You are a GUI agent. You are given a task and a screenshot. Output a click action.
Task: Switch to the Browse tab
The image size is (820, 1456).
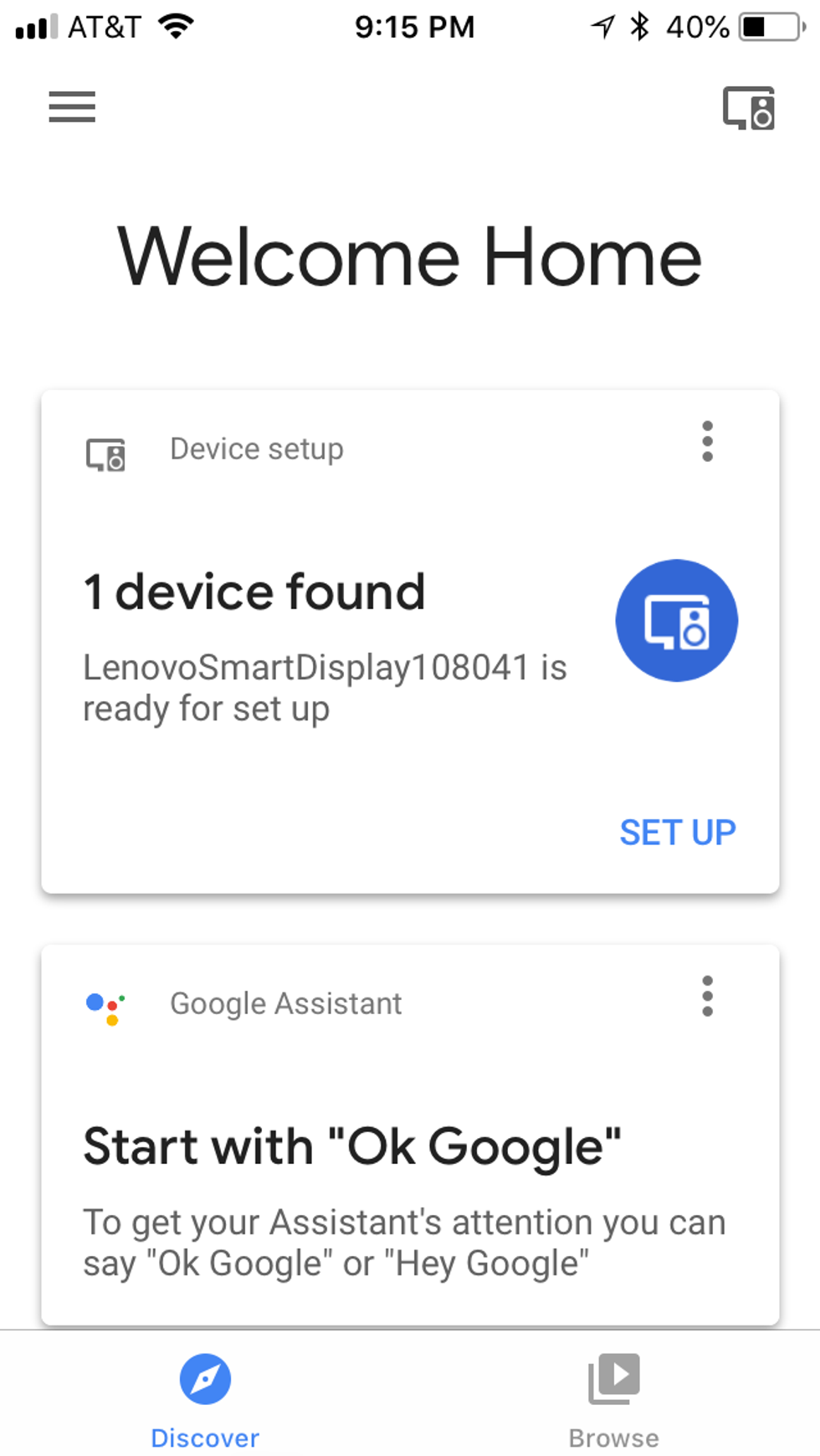click(613, 1398)
